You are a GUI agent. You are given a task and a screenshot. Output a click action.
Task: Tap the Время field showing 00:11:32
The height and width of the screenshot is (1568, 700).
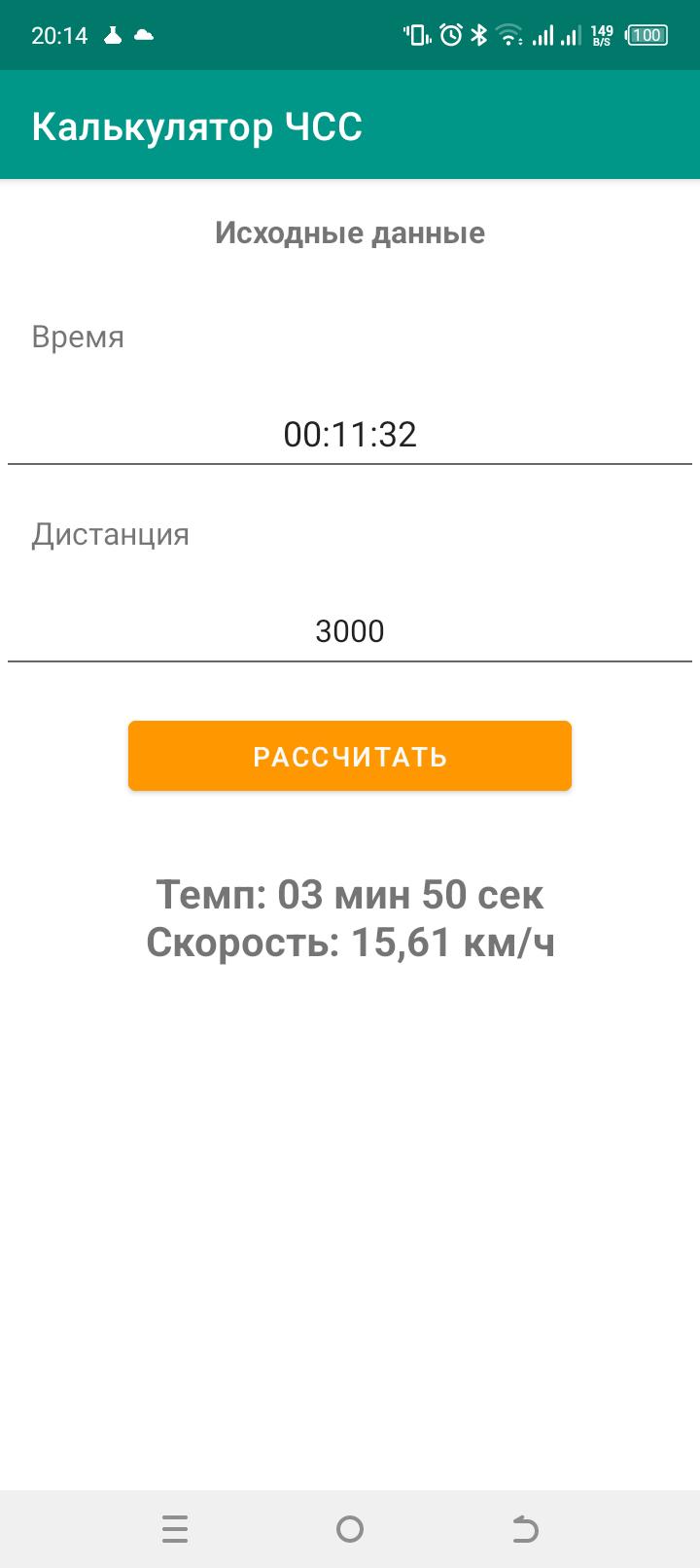tap(350, 434)
